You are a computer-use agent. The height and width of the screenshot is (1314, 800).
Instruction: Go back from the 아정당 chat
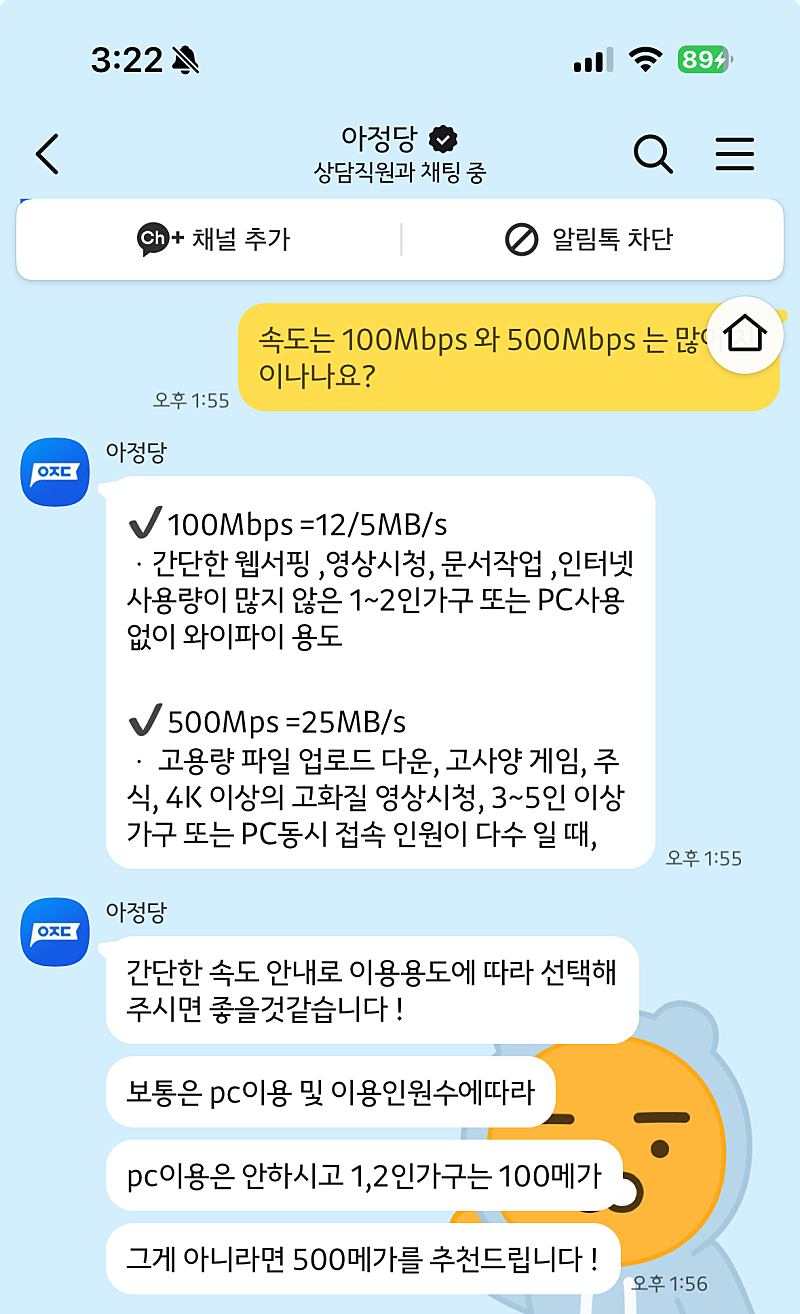pyautogui.click(x=47, y=154)
